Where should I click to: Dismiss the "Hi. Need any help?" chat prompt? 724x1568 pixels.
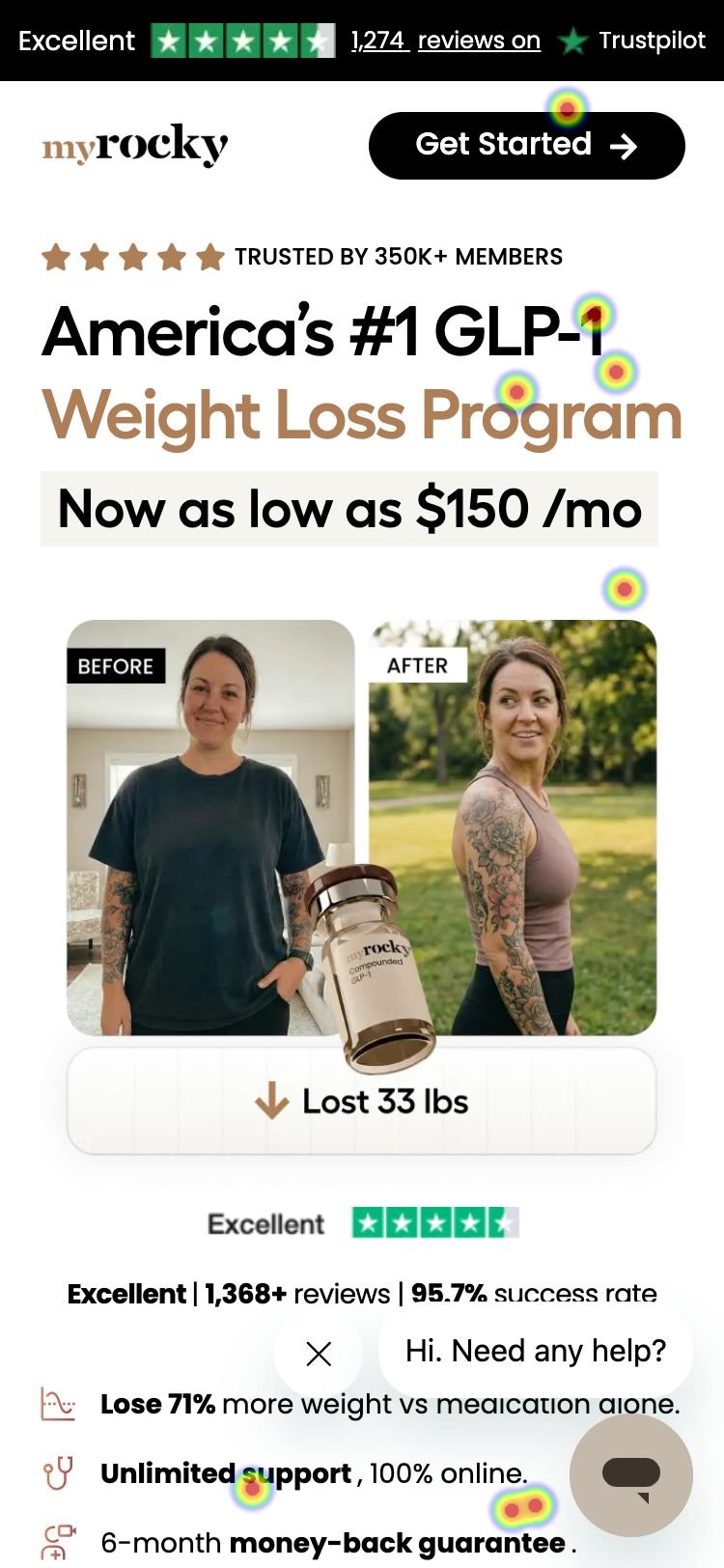tap(319, 1353)
